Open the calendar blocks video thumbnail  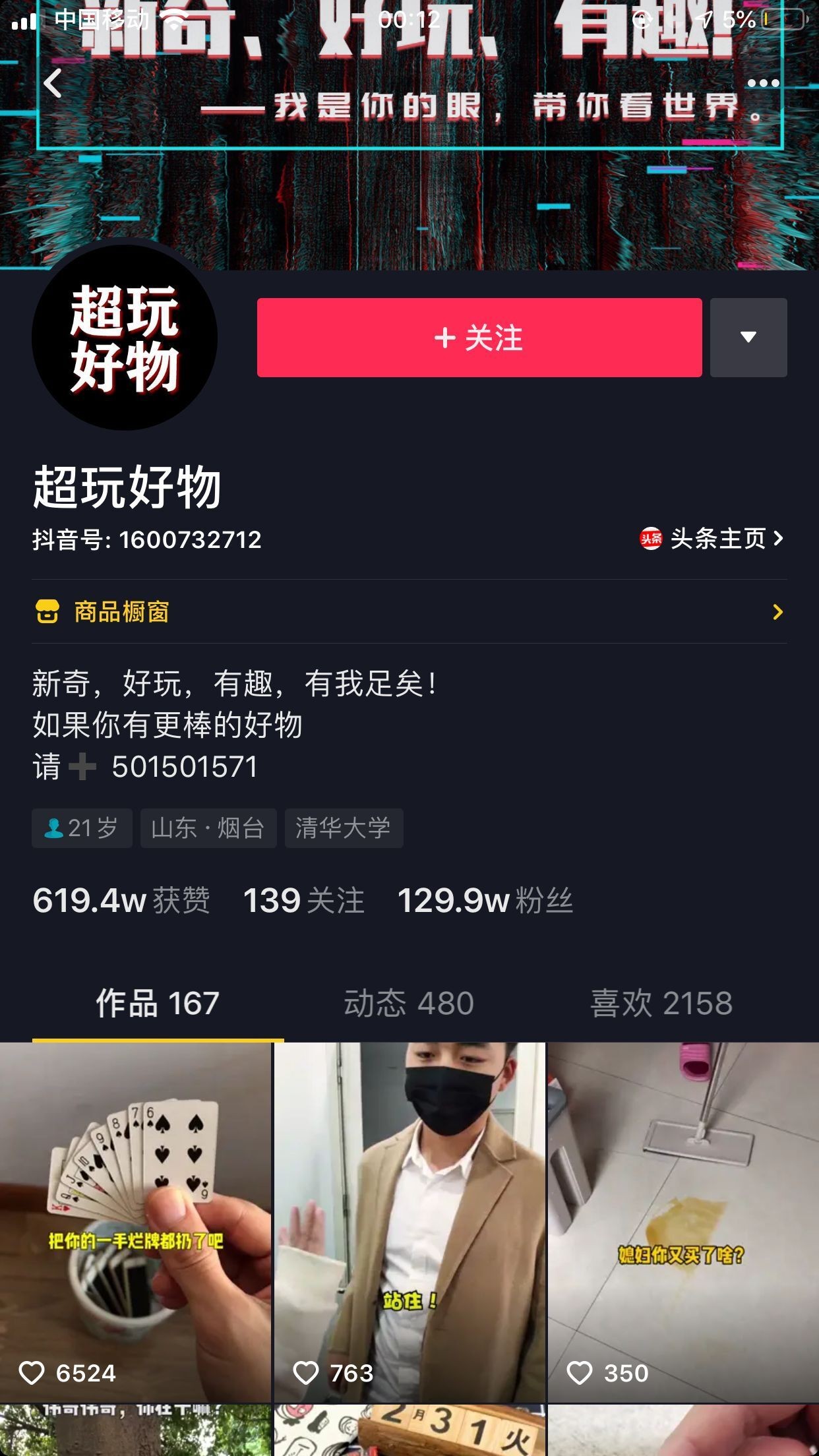(x=409, y=1431)
